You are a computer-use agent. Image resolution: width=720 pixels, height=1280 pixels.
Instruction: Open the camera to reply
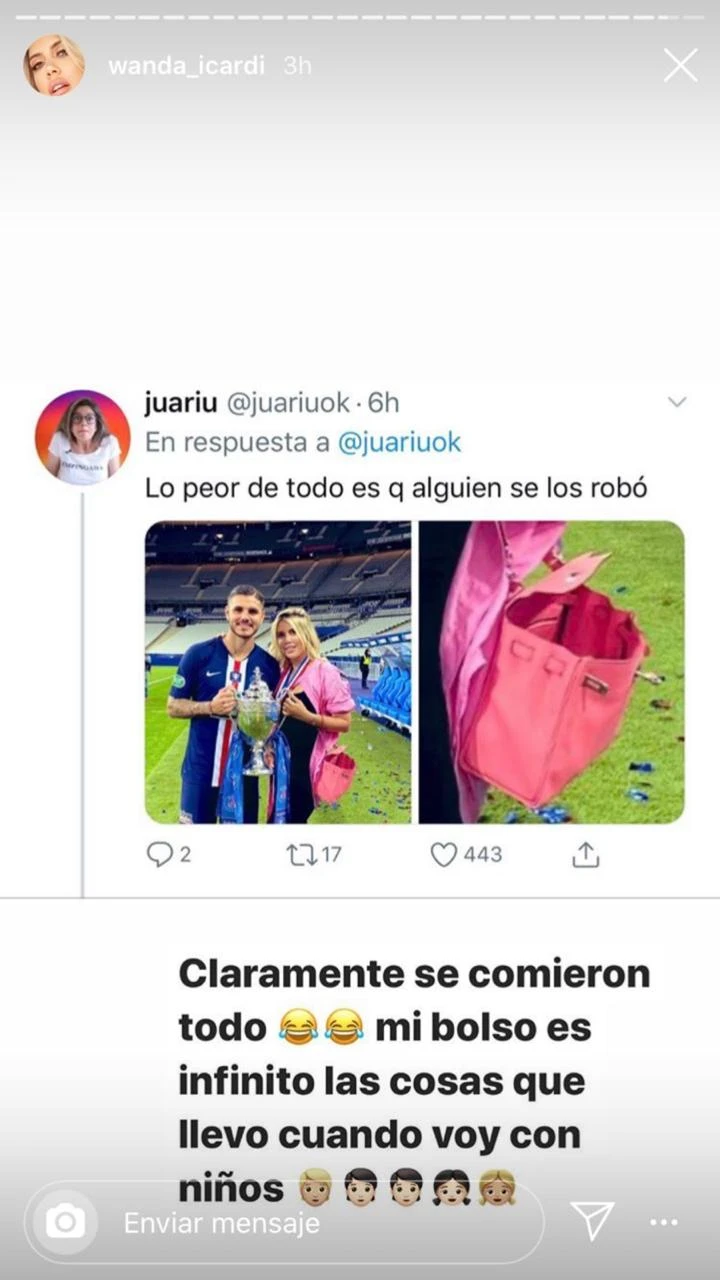pos(66,1221)
